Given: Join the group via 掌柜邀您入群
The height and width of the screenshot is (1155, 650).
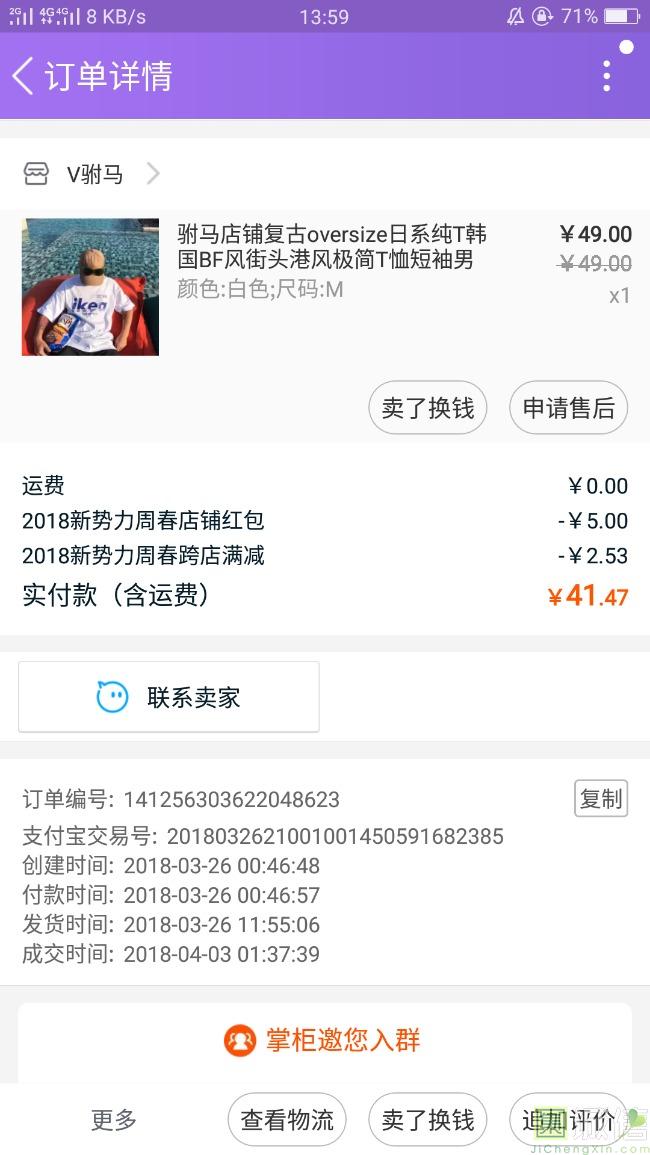Looking at the screenshot, I should coord(324,1040).
